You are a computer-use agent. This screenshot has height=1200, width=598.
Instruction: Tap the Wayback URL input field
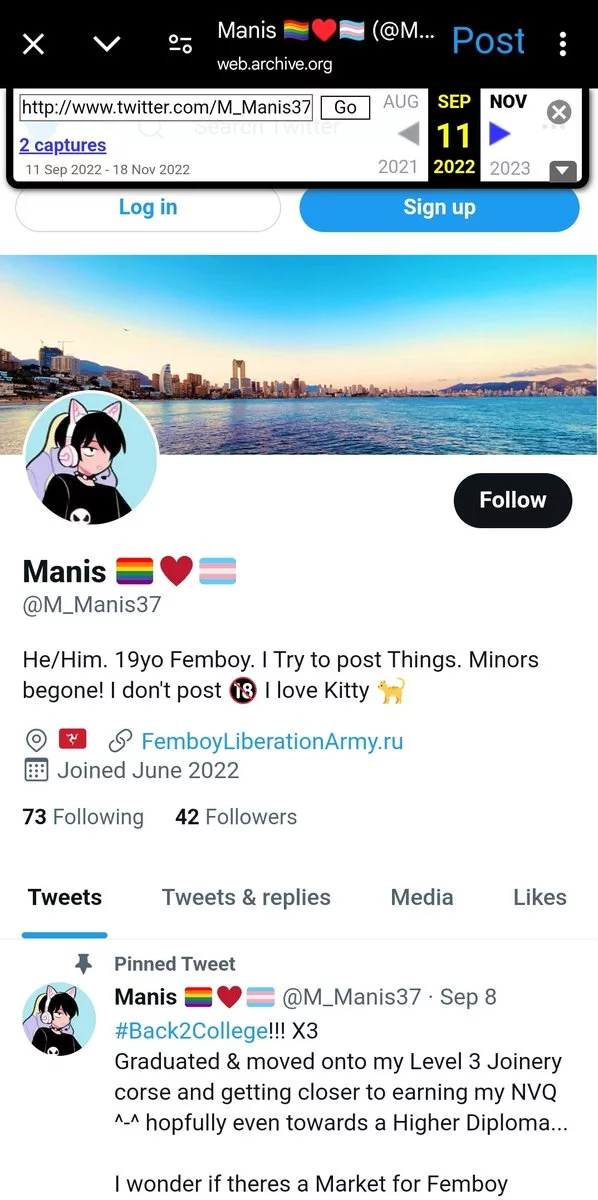click(x=166, y=107)
